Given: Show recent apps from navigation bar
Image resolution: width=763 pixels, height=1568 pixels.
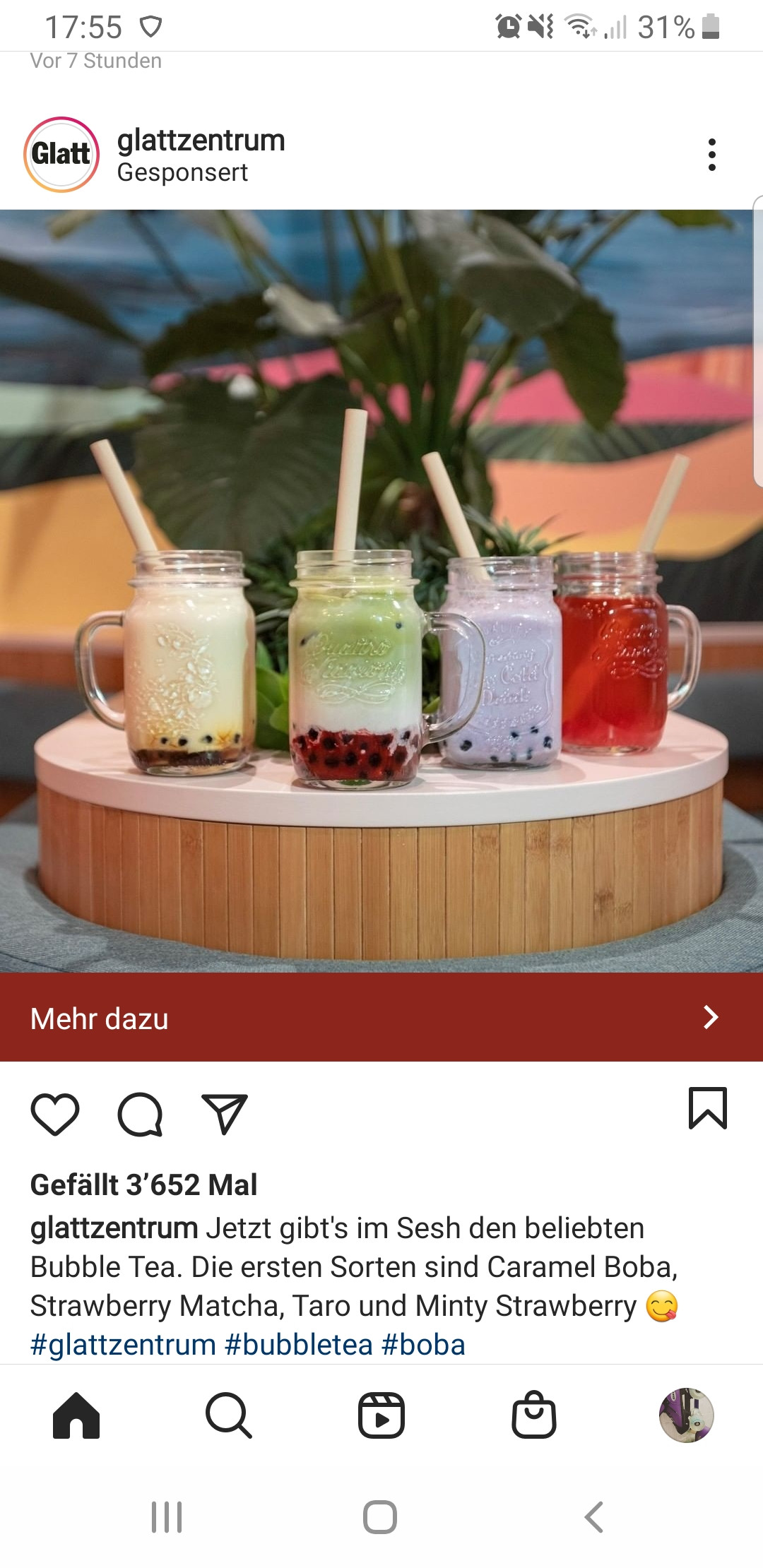Looking at the screenshot, I should pyautogui.click(x=167, y=1516).
